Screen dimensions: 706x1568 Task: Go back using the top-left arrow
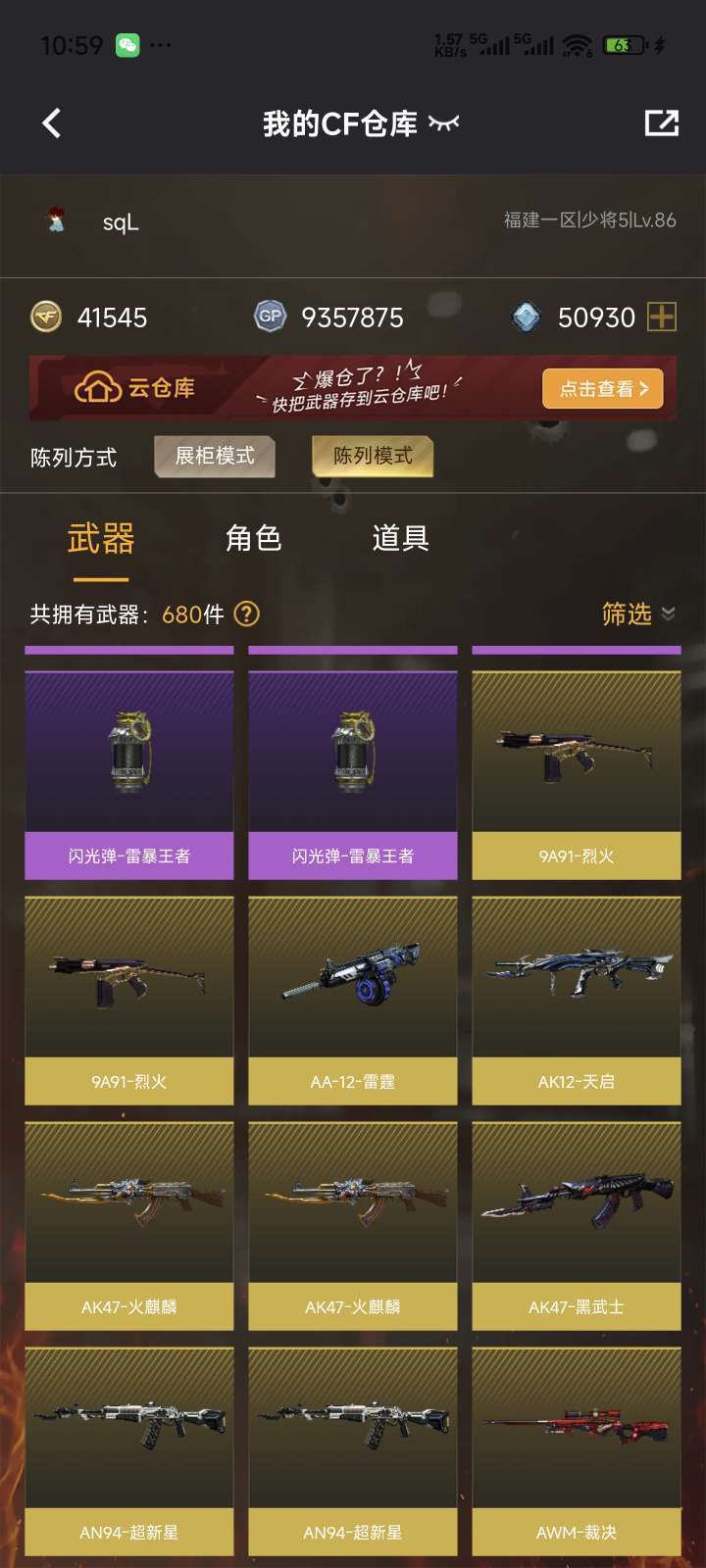(x=52, y=122)
